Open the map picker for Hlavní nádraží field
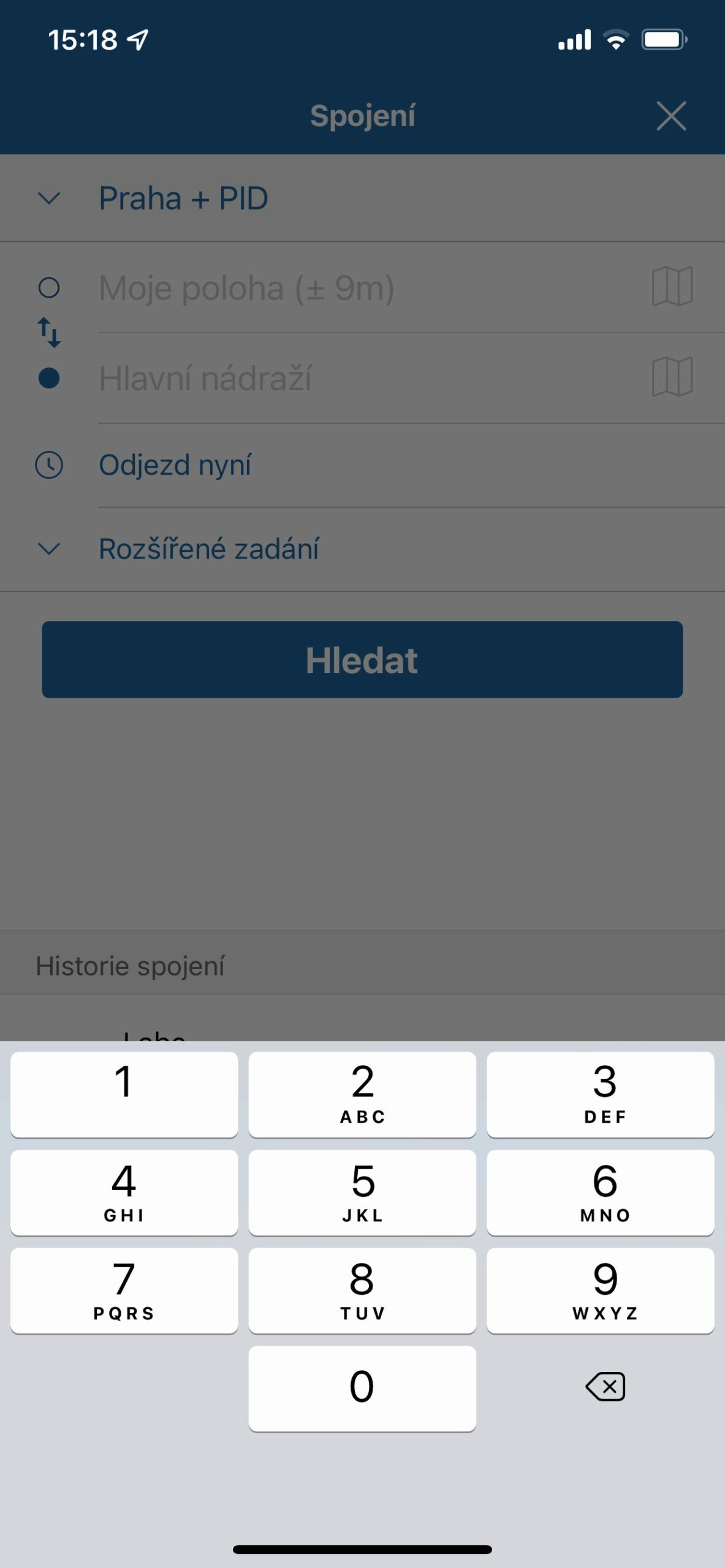This screenshot has width=725, height=1568. coord(672,379)
